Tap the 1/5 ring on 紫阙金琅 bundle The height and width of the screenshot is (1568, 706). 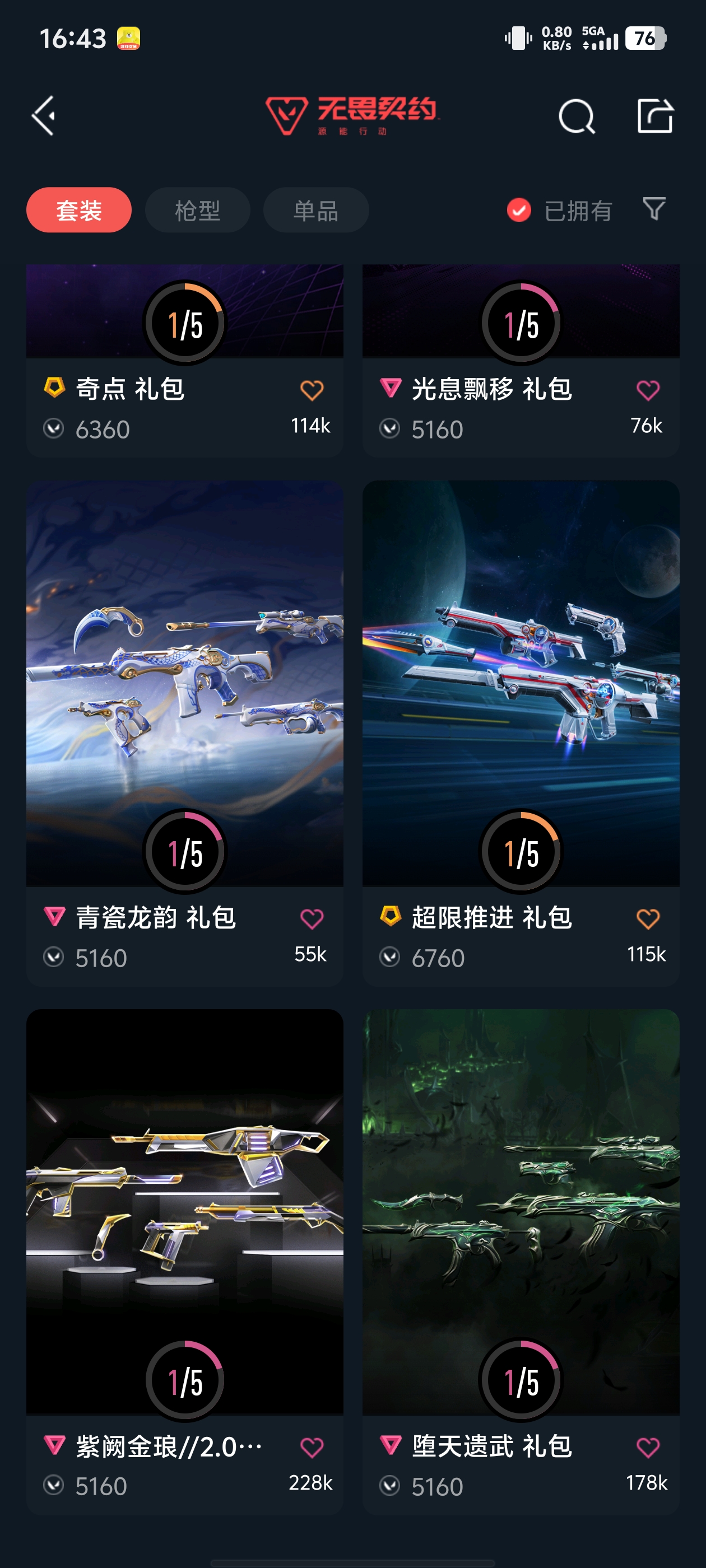[184, 1380]
